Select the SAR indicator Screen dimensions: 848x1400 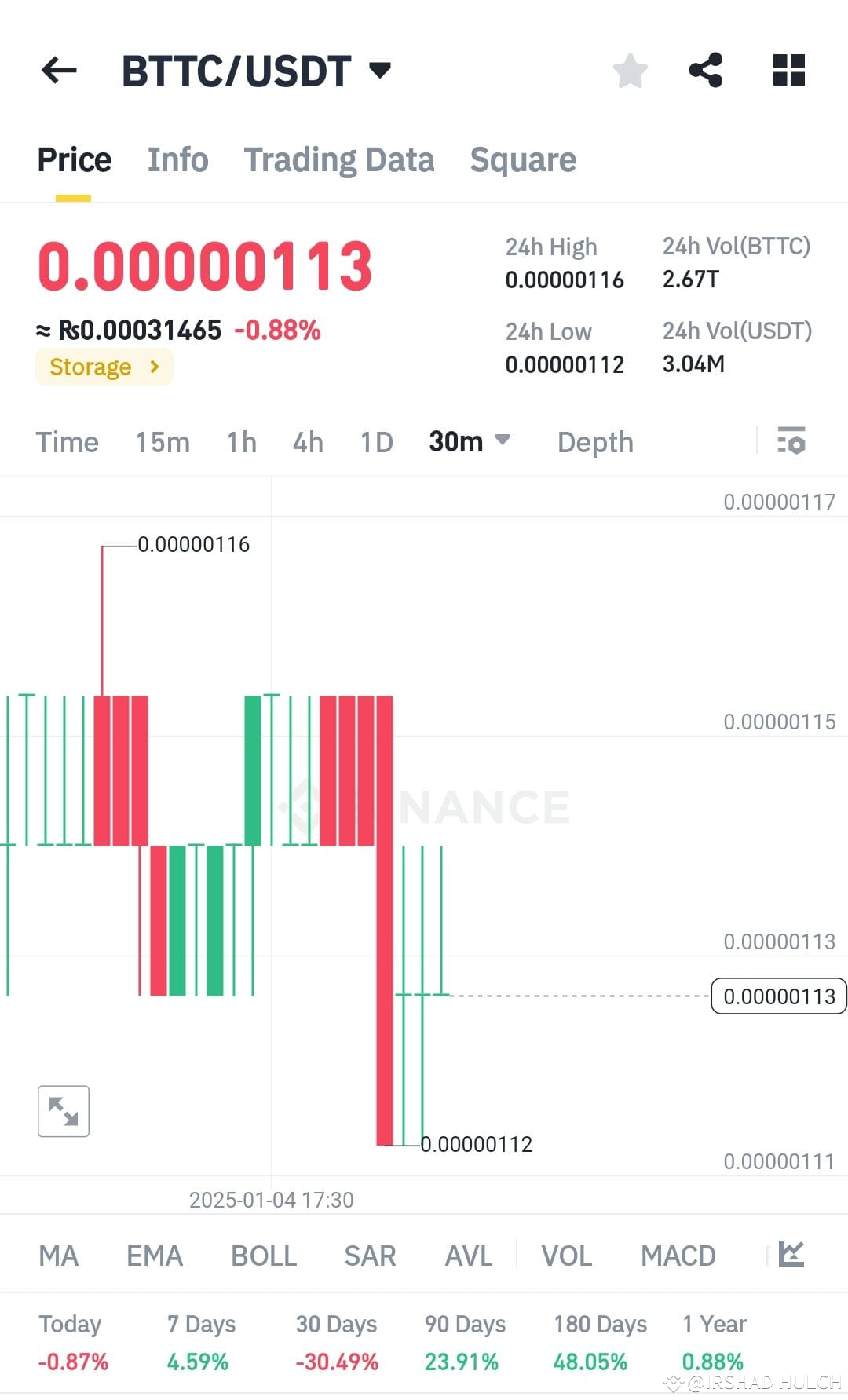pos(369,1256)
